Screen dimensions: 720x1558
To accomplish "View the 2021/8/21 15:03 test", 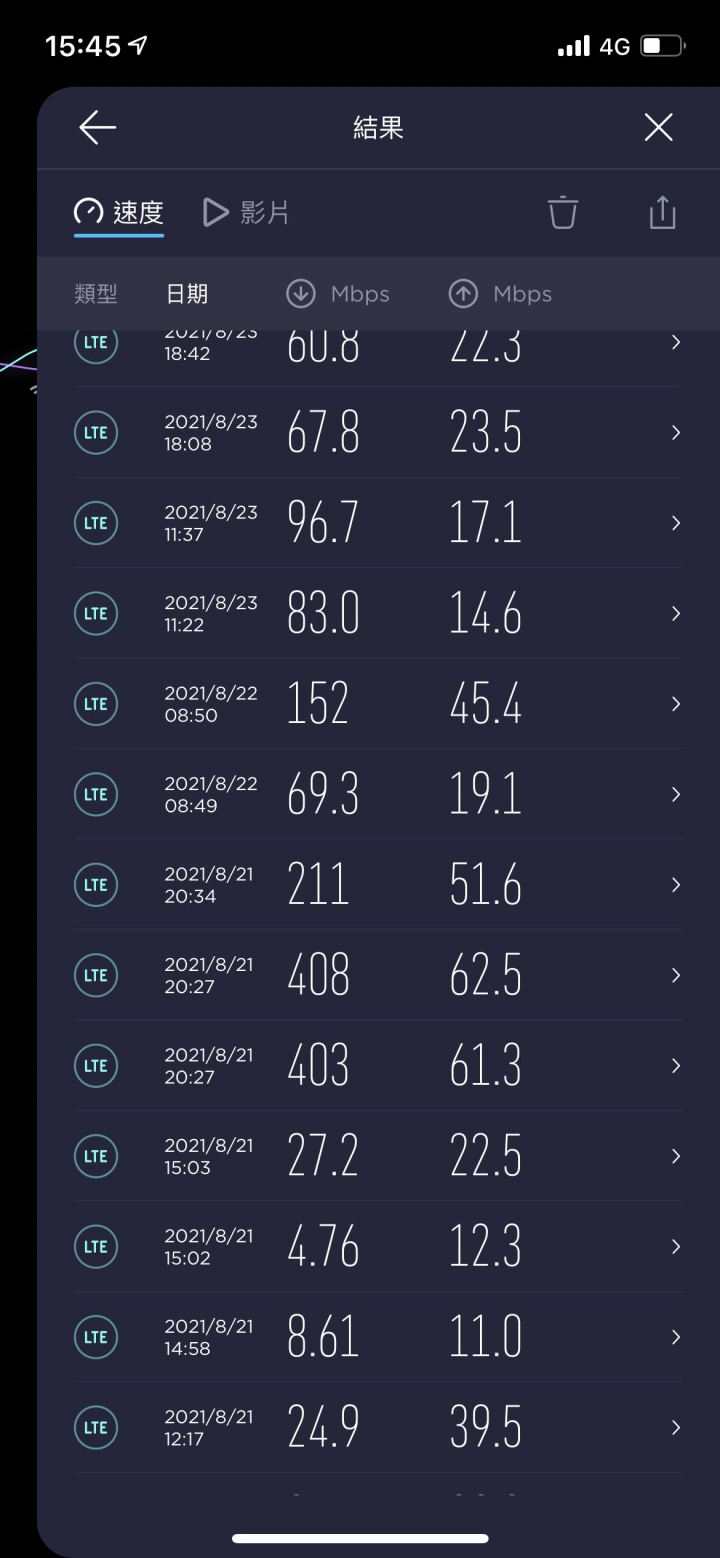I will point(378,1156).
